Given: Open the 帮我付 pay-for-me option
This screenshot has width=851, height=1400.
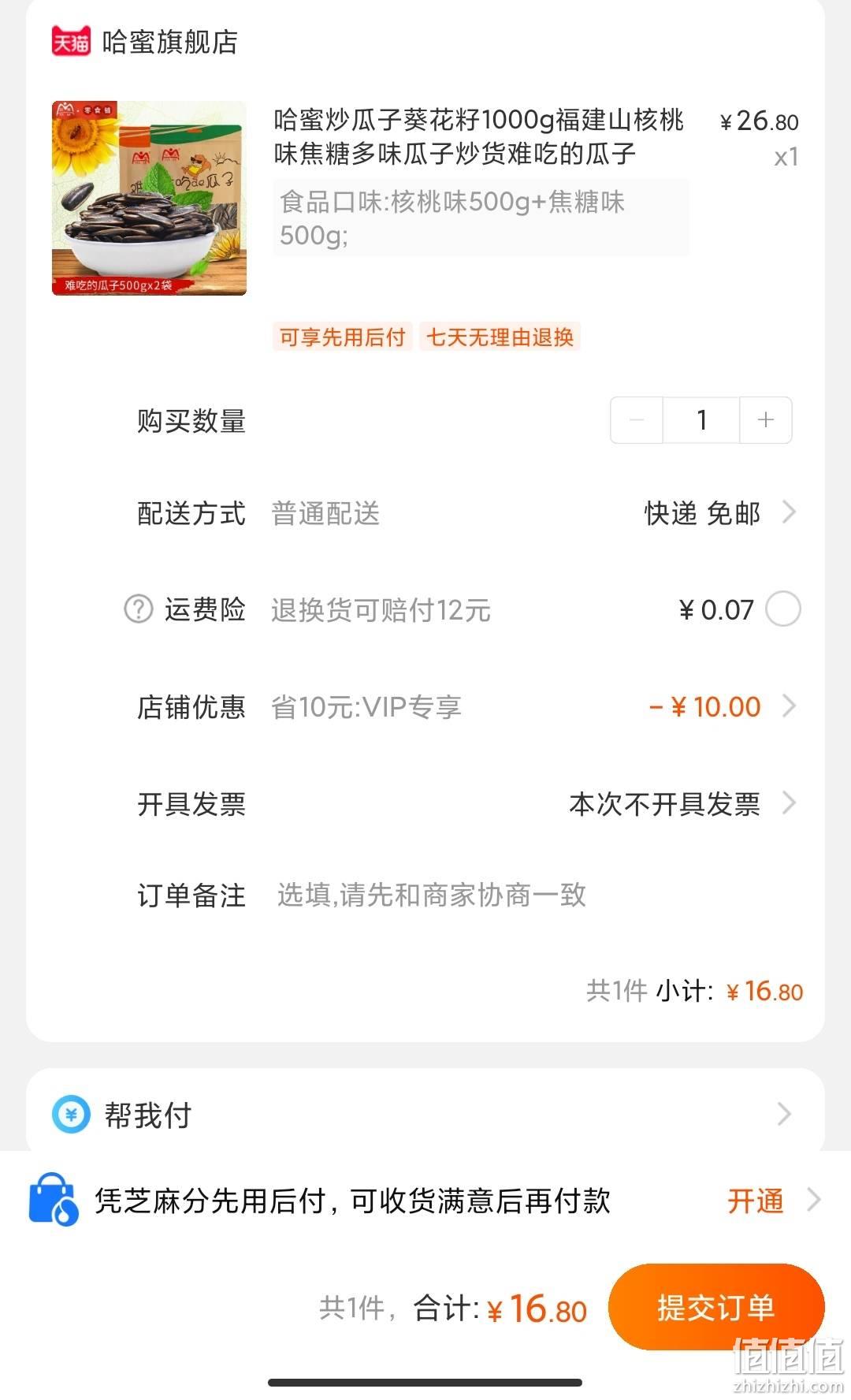Looking at the screenshot, I should (x=425, y=1115).
